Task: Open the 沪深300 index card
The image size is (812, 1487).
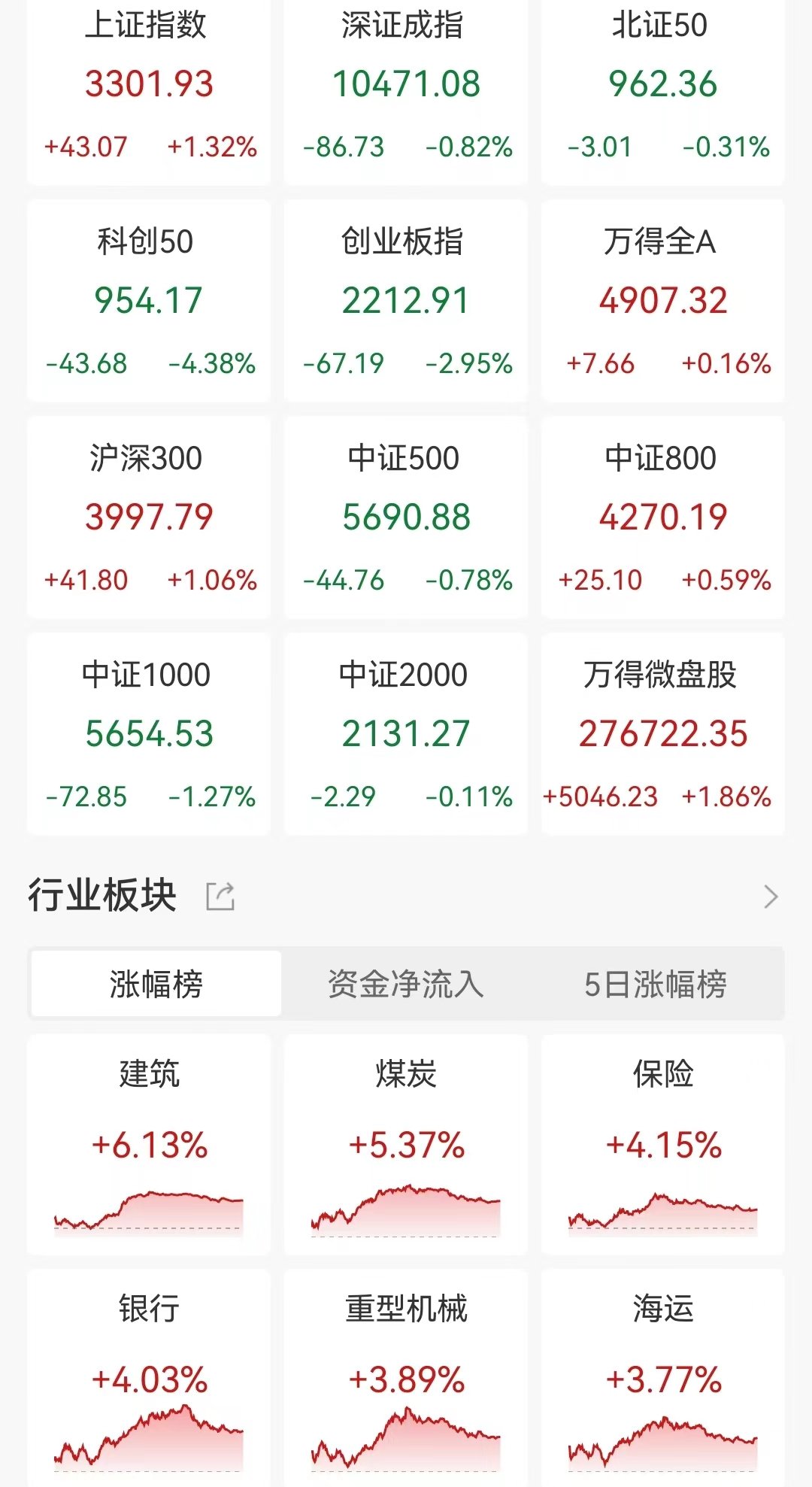Action: click(149, 517)
